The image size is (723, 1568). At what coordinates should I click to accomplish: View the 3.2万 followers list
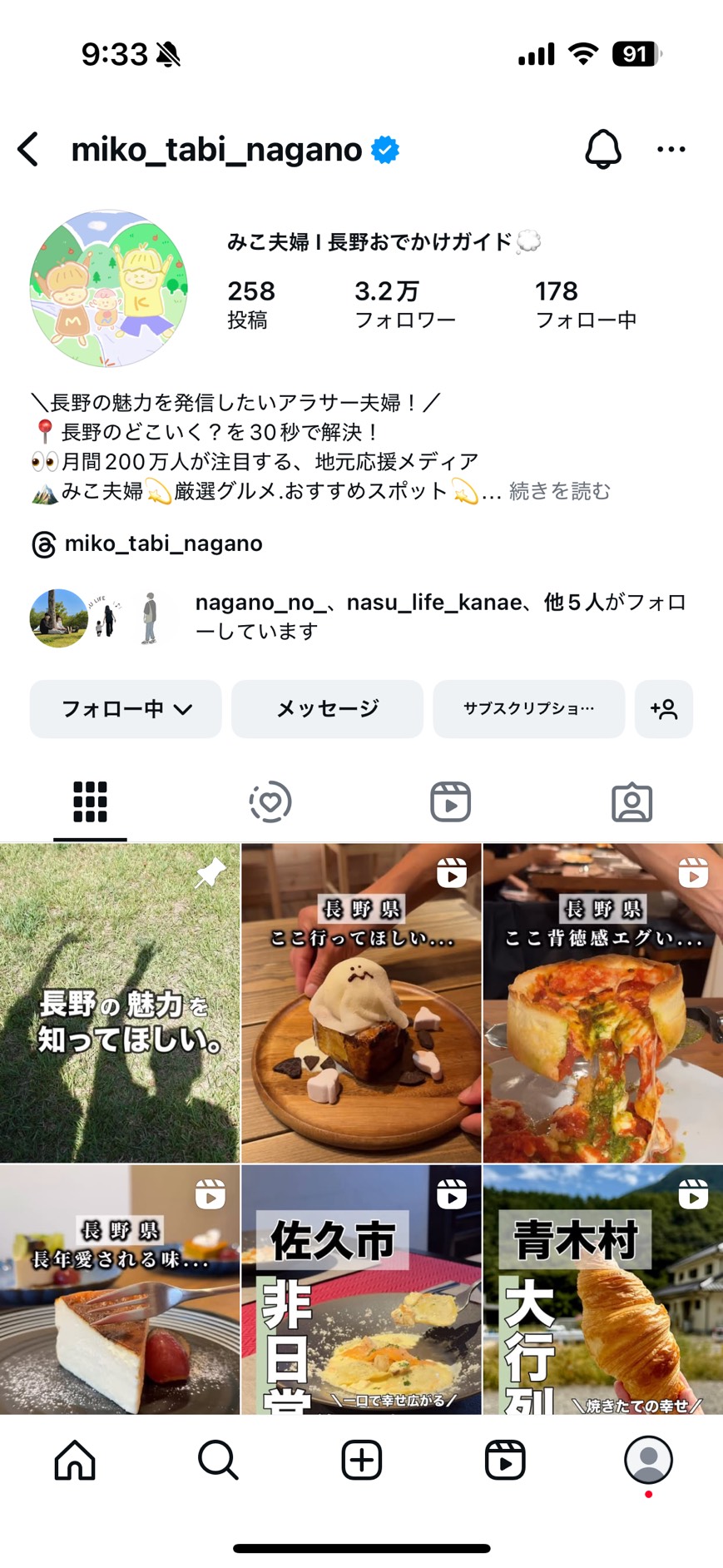point(404,304)
